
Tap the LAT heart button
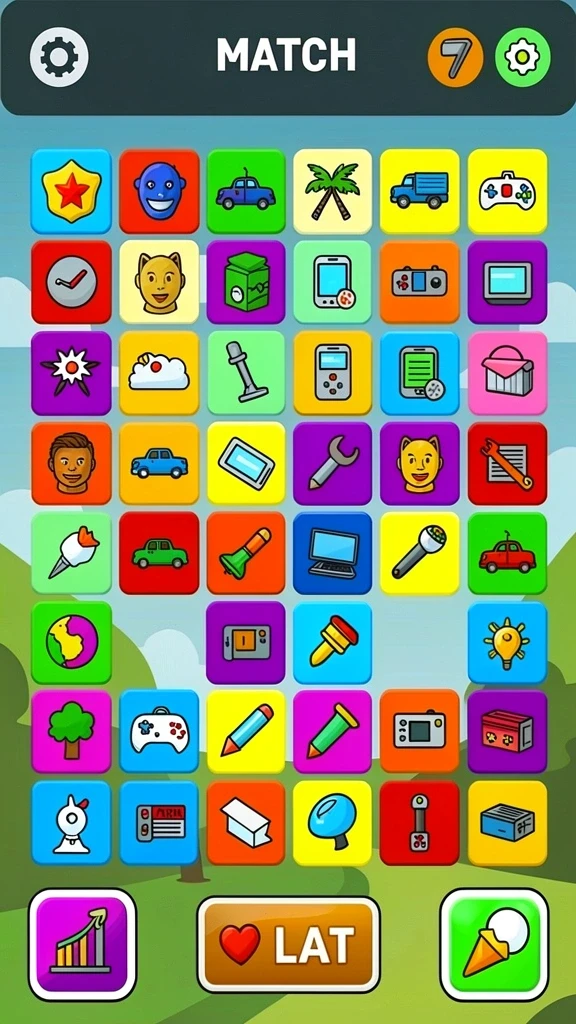(x=289, y=944)
